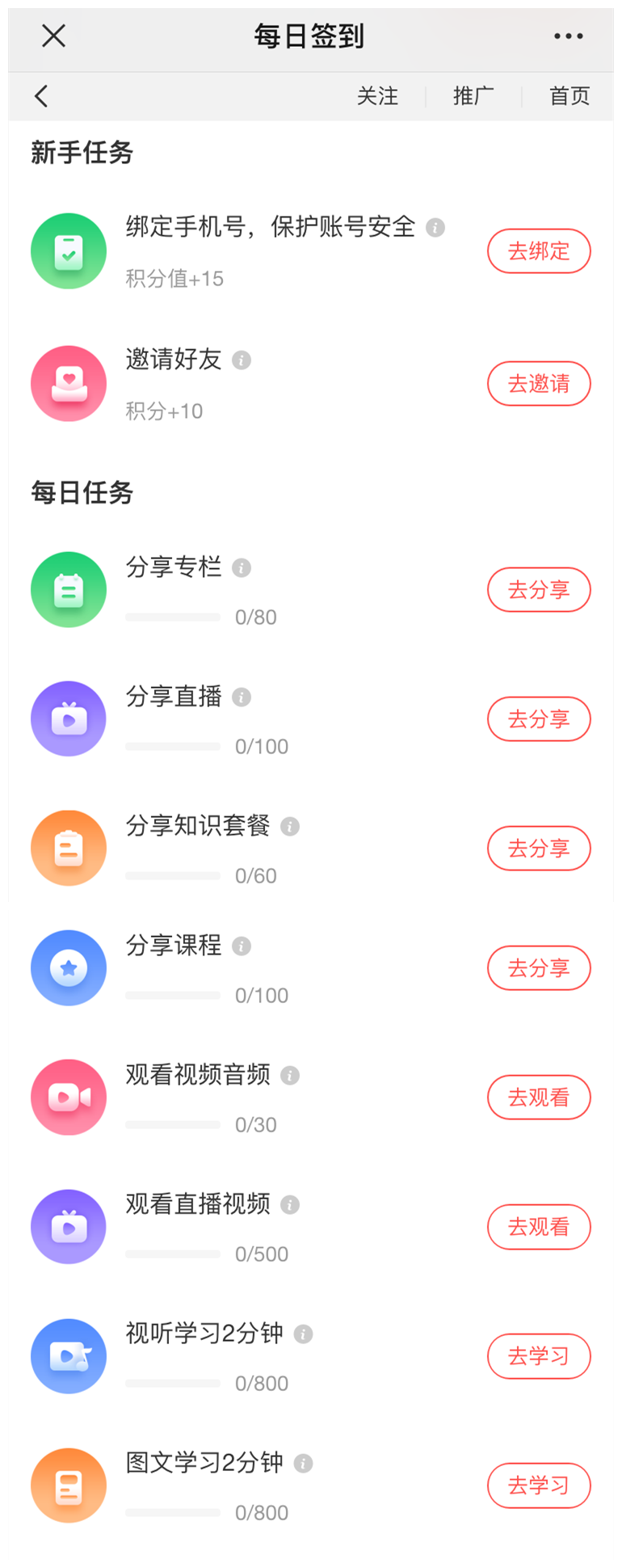View info icon next to 观看视频音频

coord(290,1076)
